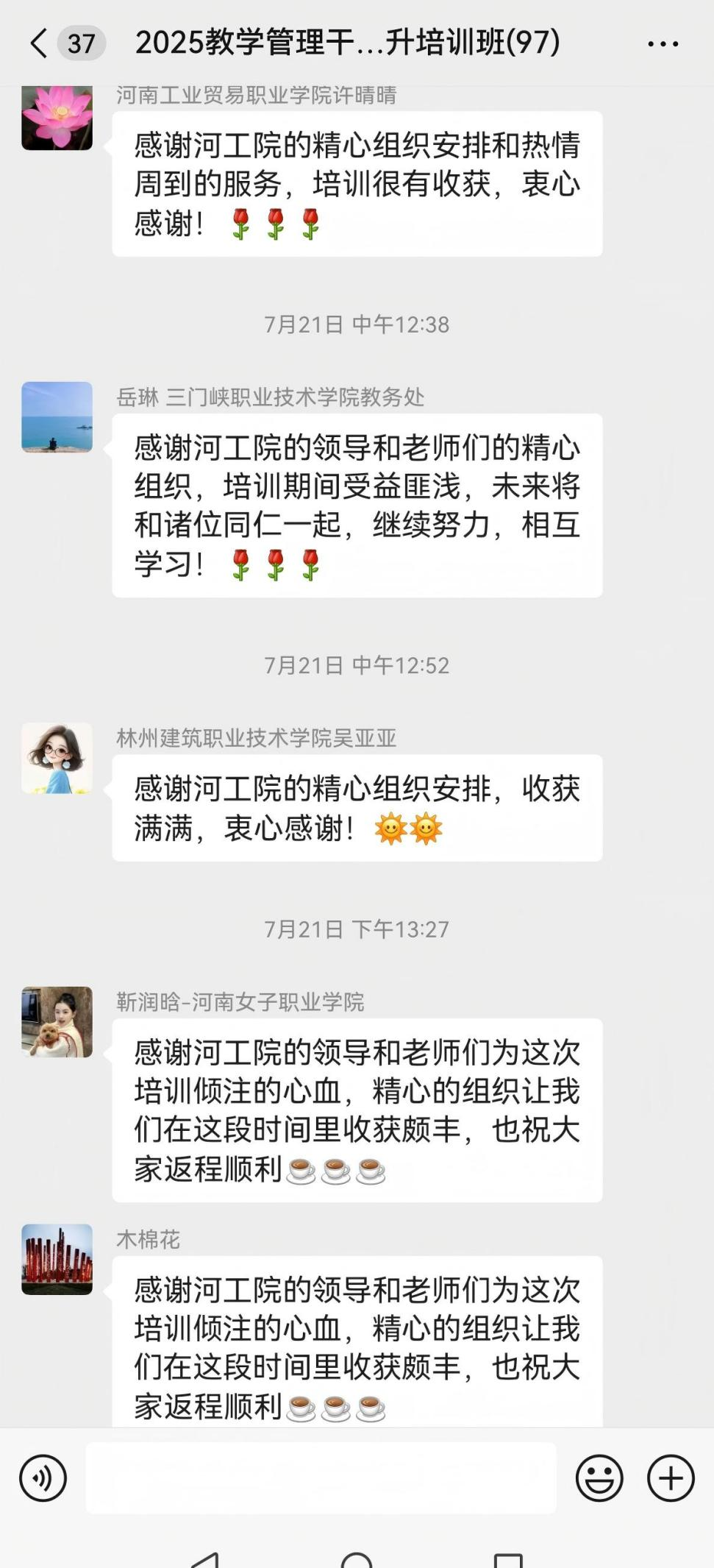This screenshot has height=1568, width=714.
Task: View 木棉花's avatar profile
Action: pyautogui.click(x=57, y=1259)
